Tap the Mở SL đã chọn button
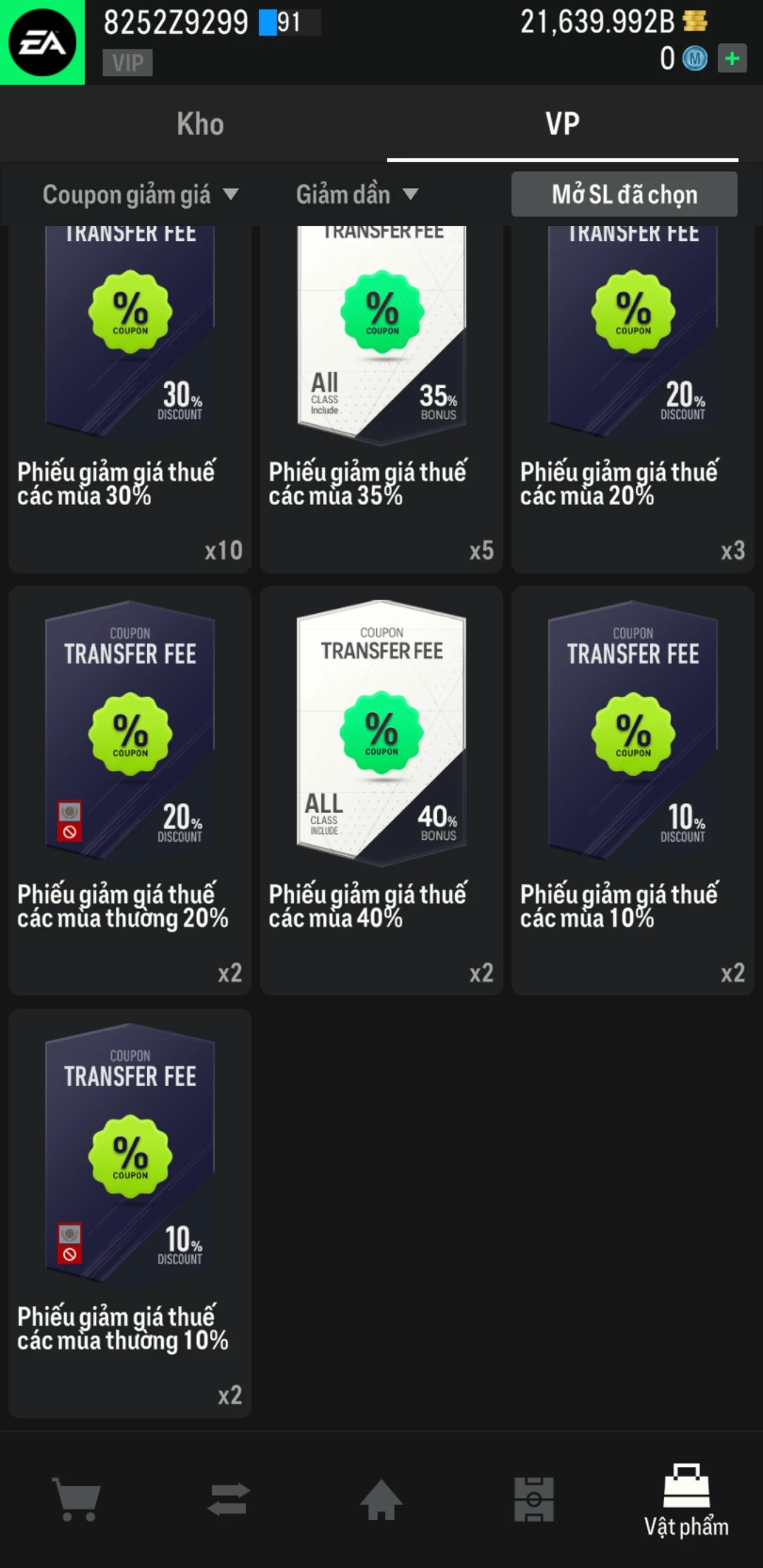Viewport: 763px width, 1568px height. pyautogui.click(x=625, y=194)
